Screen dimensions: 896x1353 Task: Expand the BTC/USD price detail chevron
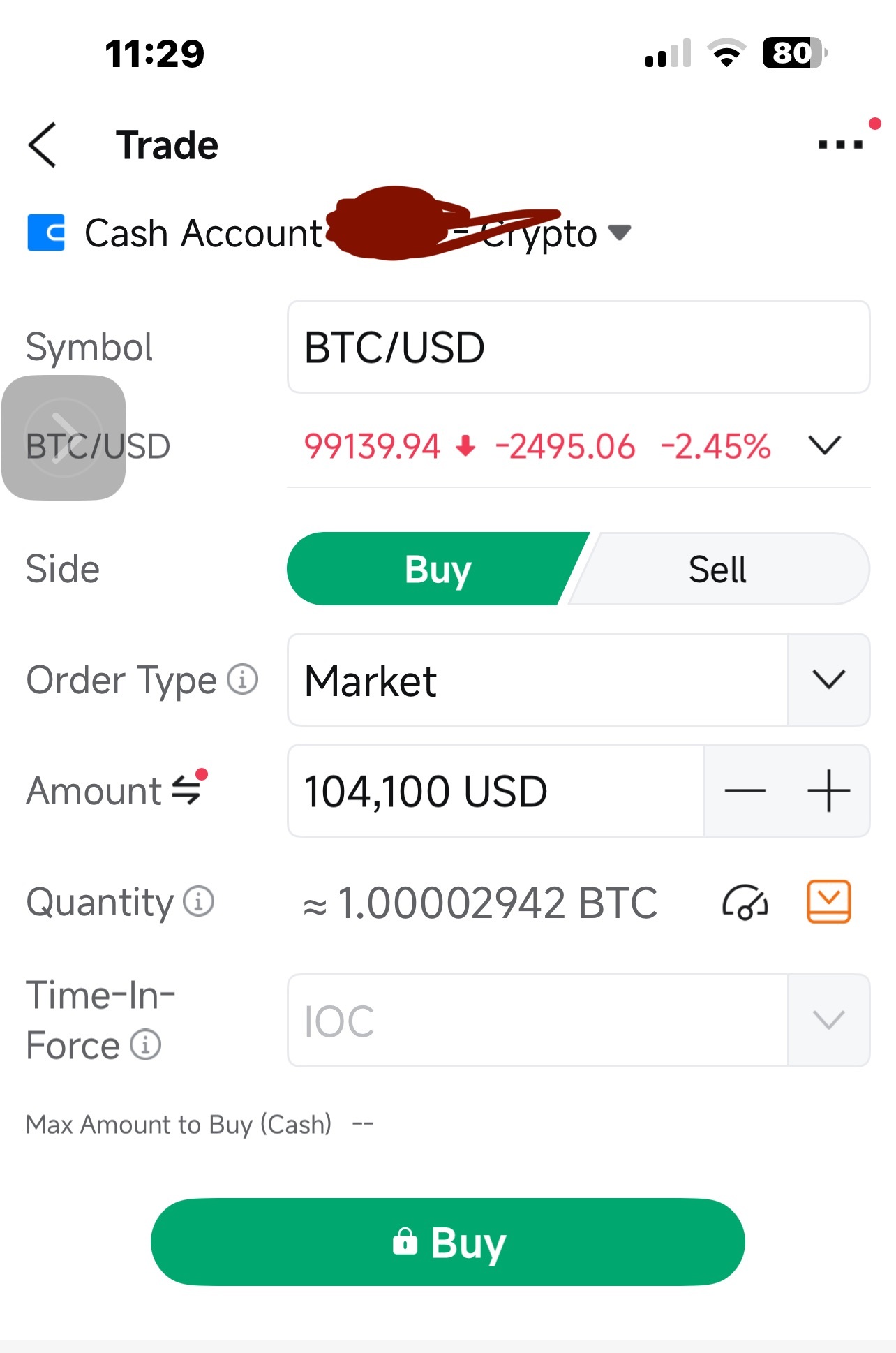coord(823,447)
